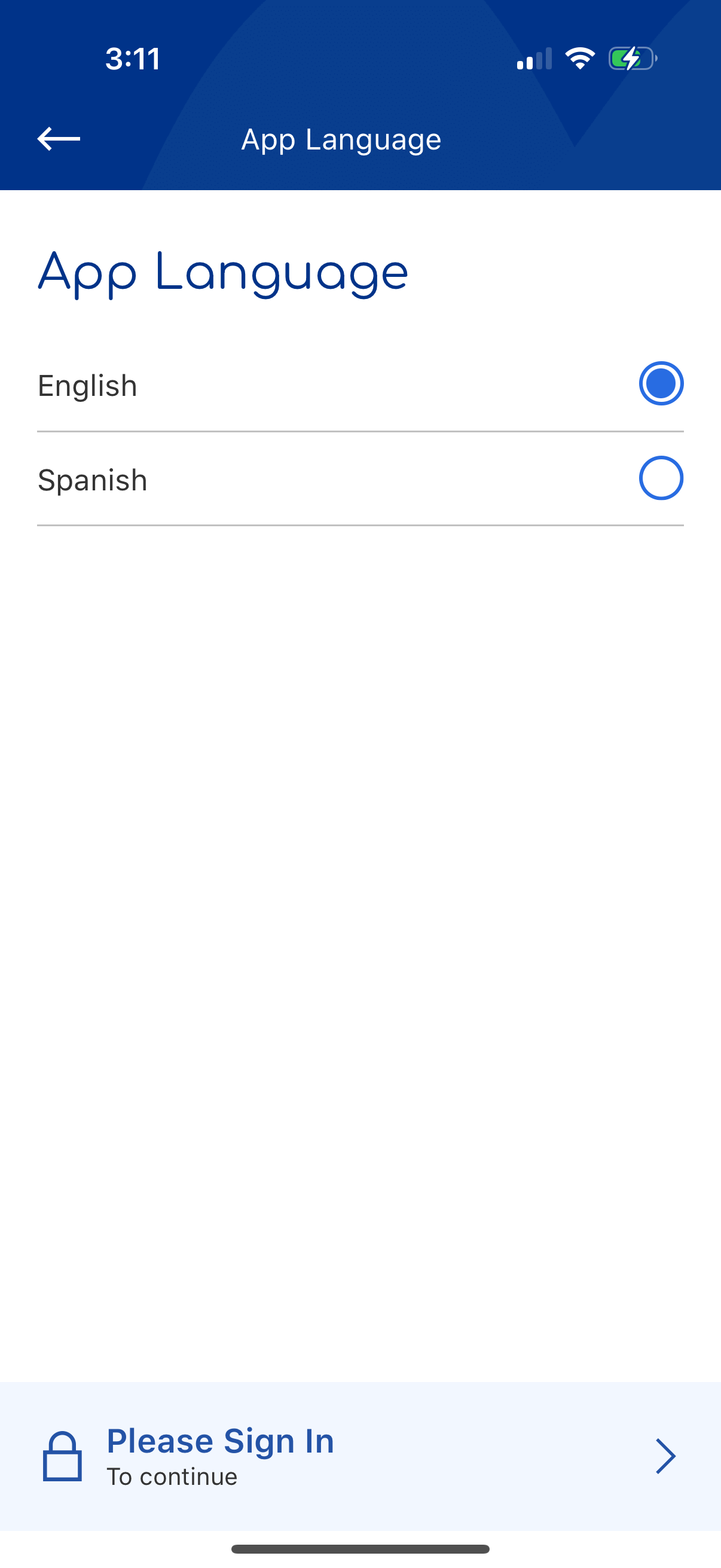The image size is (721, 1568).
Task: Click the English language row
Action: pos(243,384)
